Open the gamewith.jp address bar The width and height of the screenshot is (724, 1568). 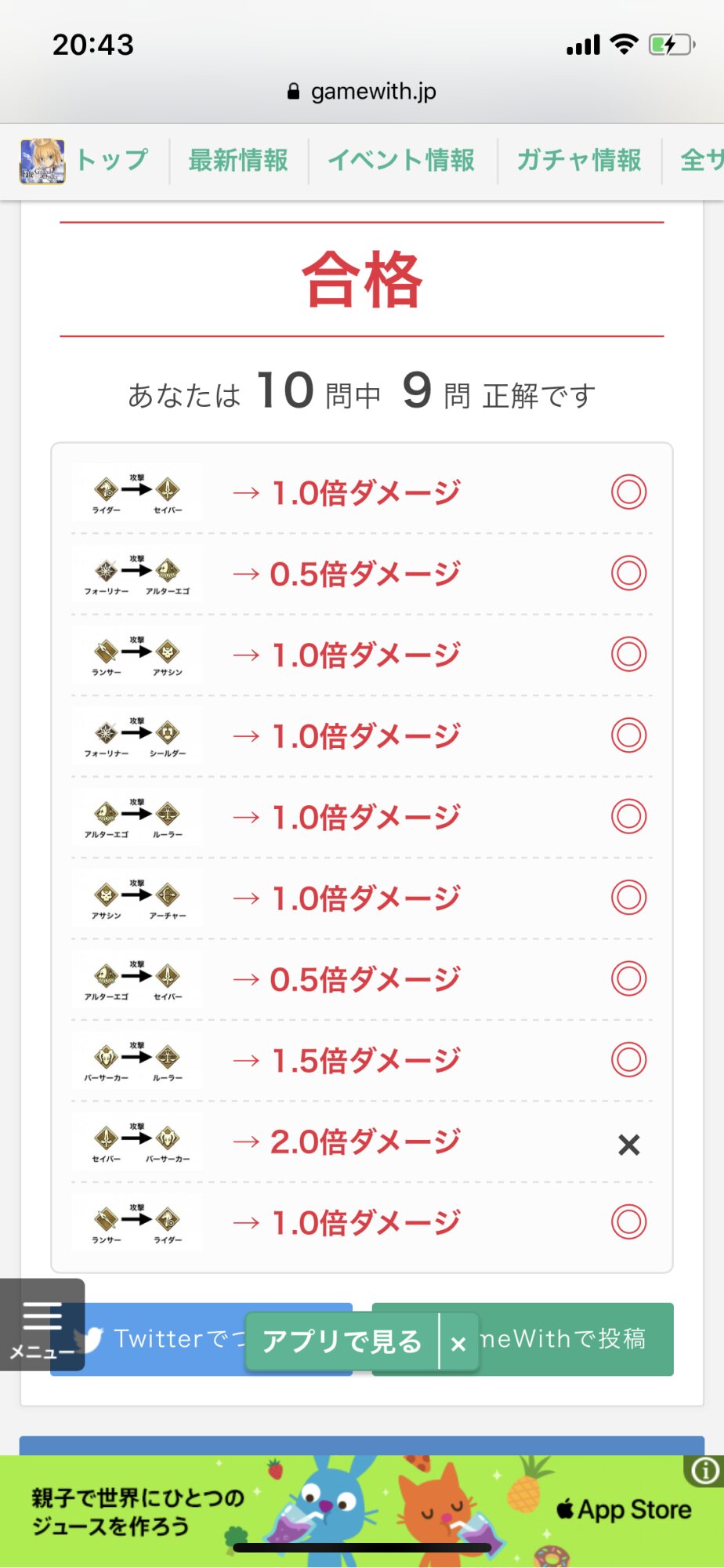[x=362, y=92]
